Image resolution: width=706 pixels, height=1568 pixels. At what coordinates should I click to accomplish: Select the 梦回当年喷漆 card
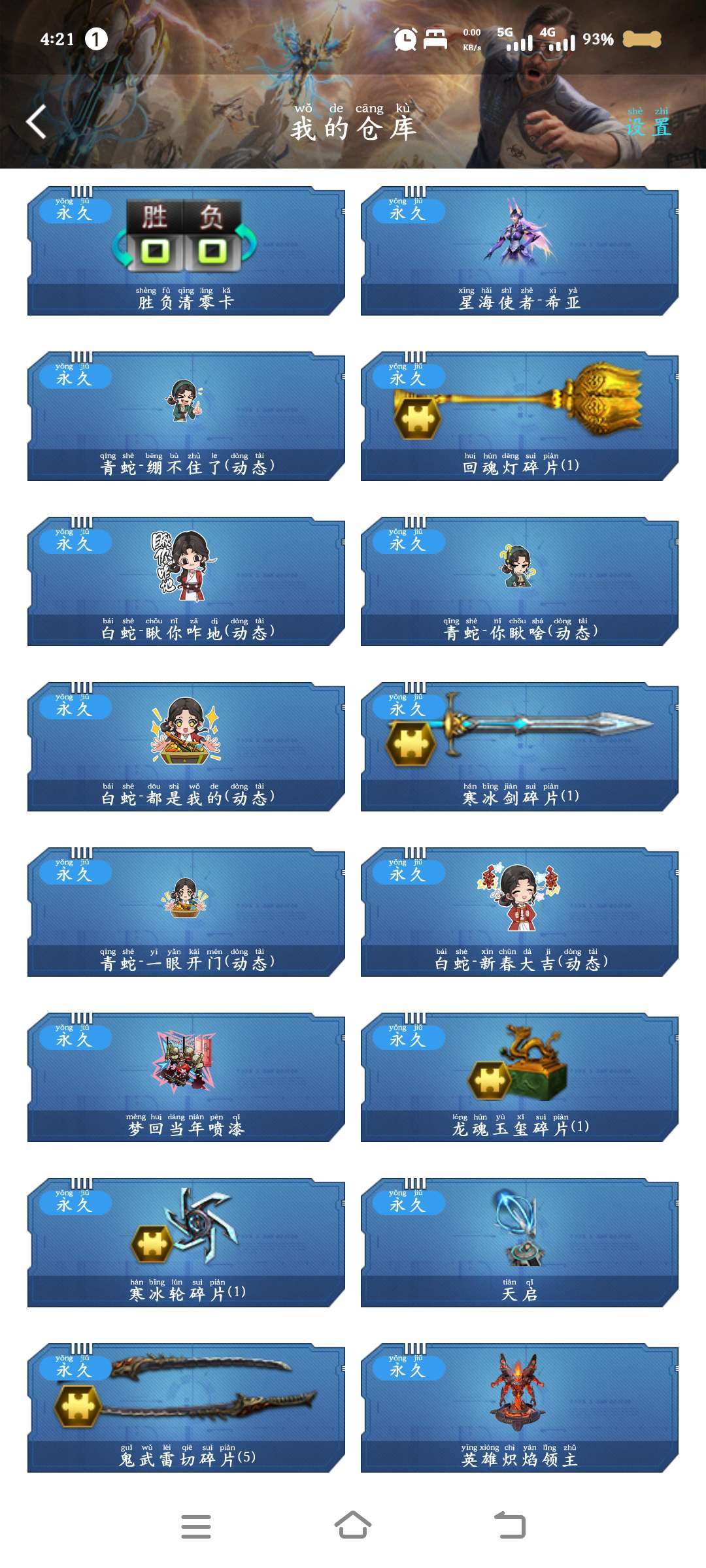186,1077
